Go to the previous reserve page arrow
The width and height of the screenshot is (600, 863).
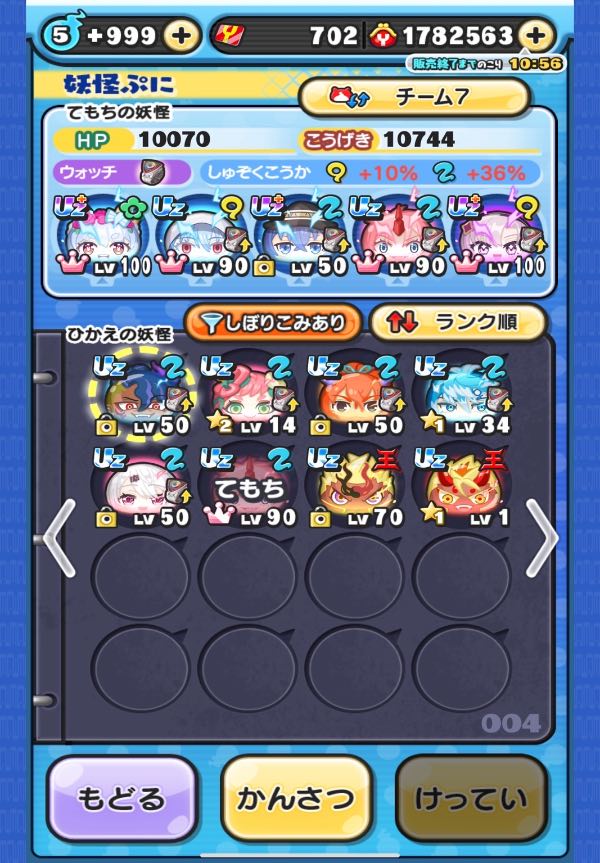click(x=58, y=537)
